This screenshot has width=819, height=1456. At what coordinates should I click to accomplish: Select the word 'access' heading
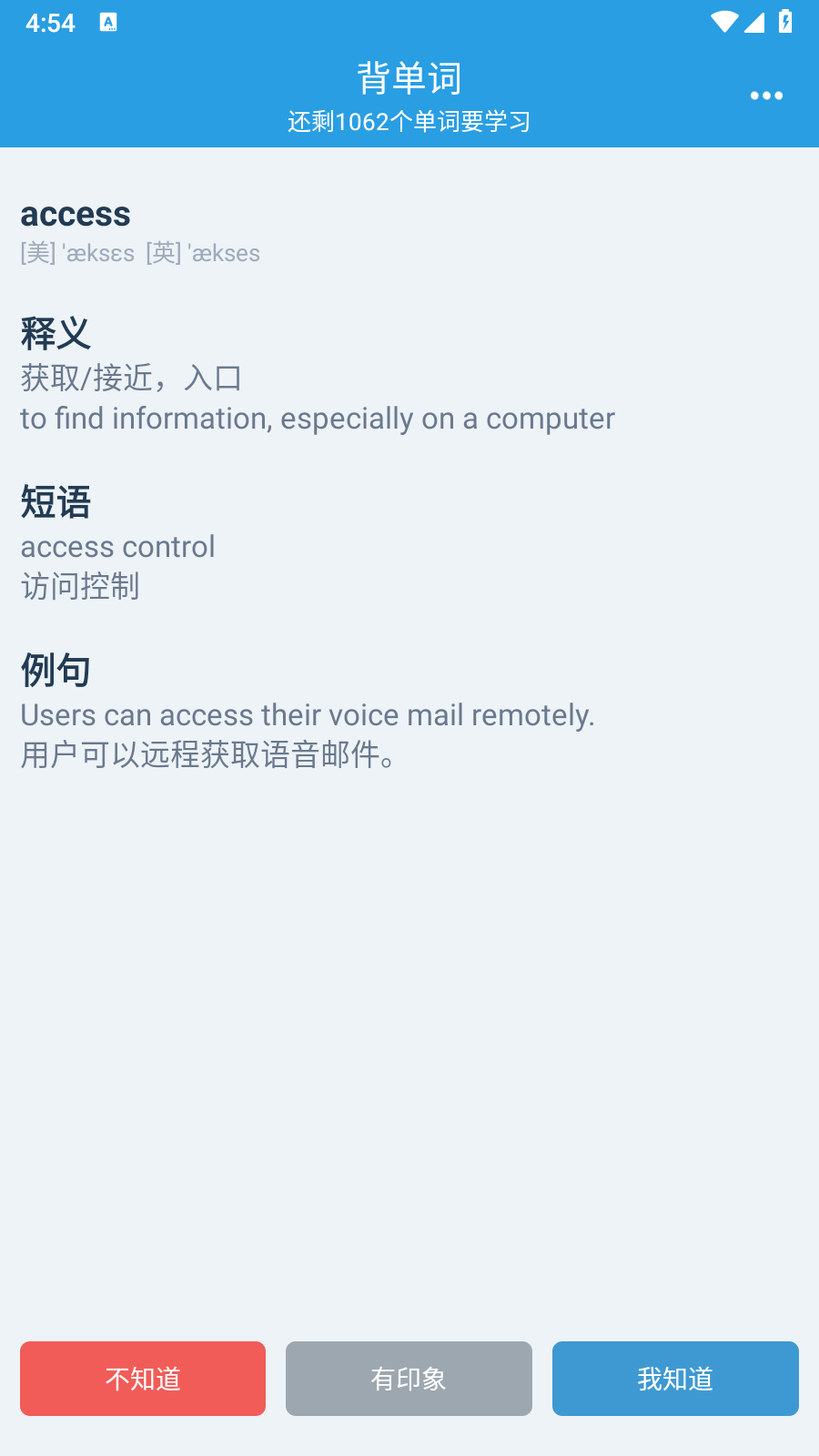click(76, 214)
